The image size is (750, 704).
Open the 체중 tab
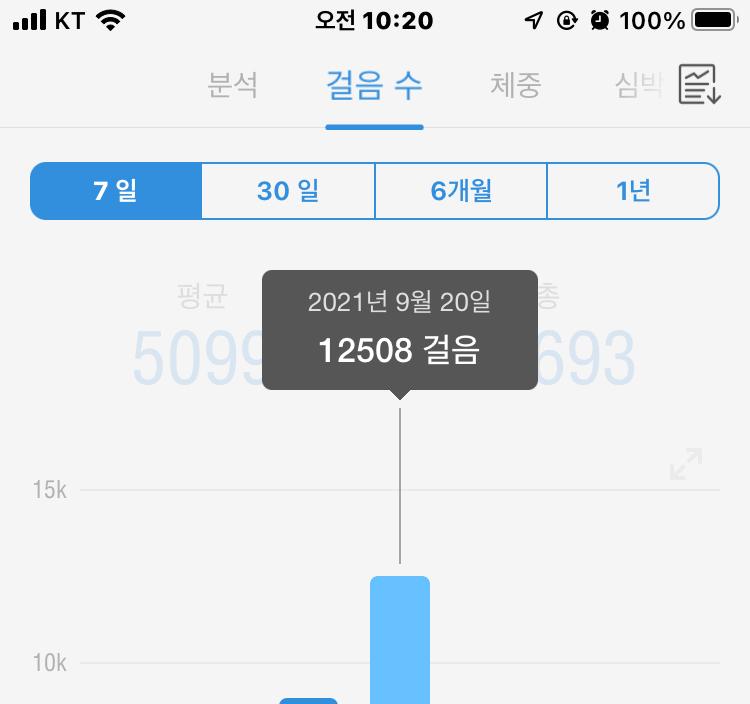pyautogui.click(x=516, y=85)
